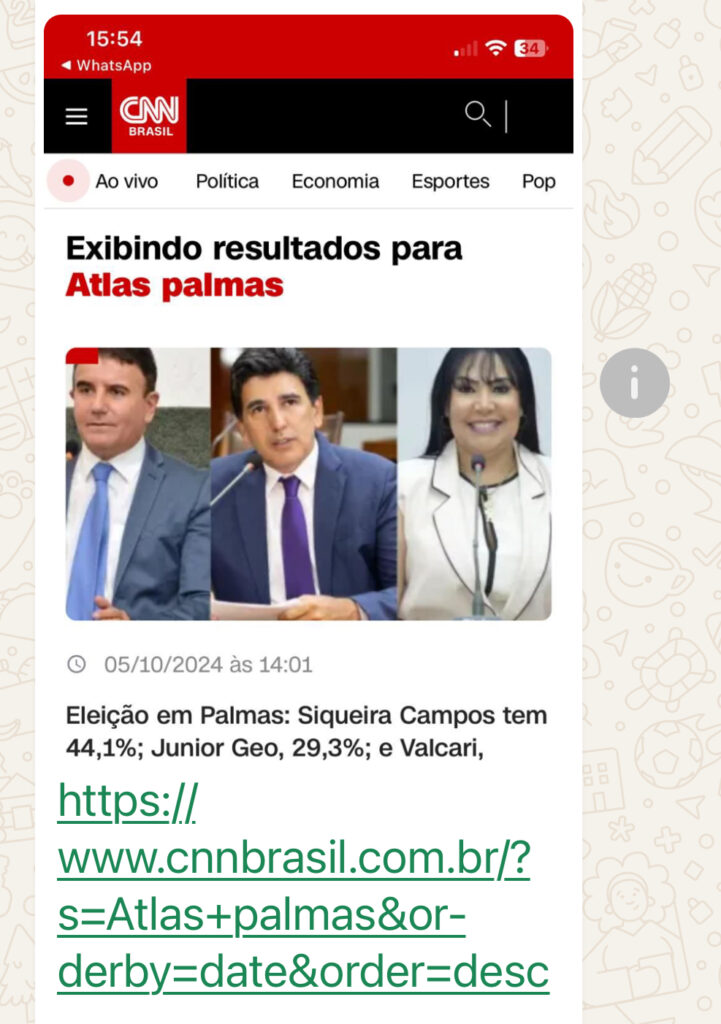The width and height of the screenshot is (721, 1024).
Task: Open the shared CNN Brasil screenshot image
Action: pos(308,400)
